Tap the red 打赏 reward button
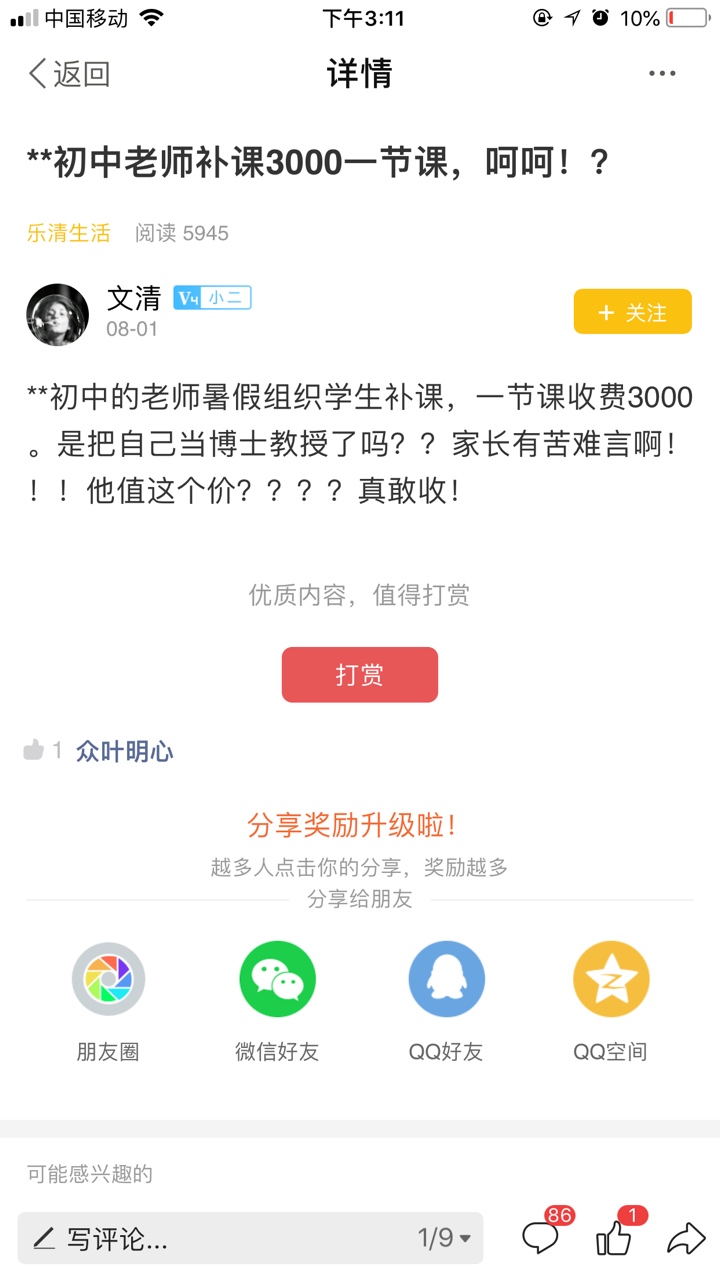Viewport: 720px width, 1280px height. coord(359,675)
